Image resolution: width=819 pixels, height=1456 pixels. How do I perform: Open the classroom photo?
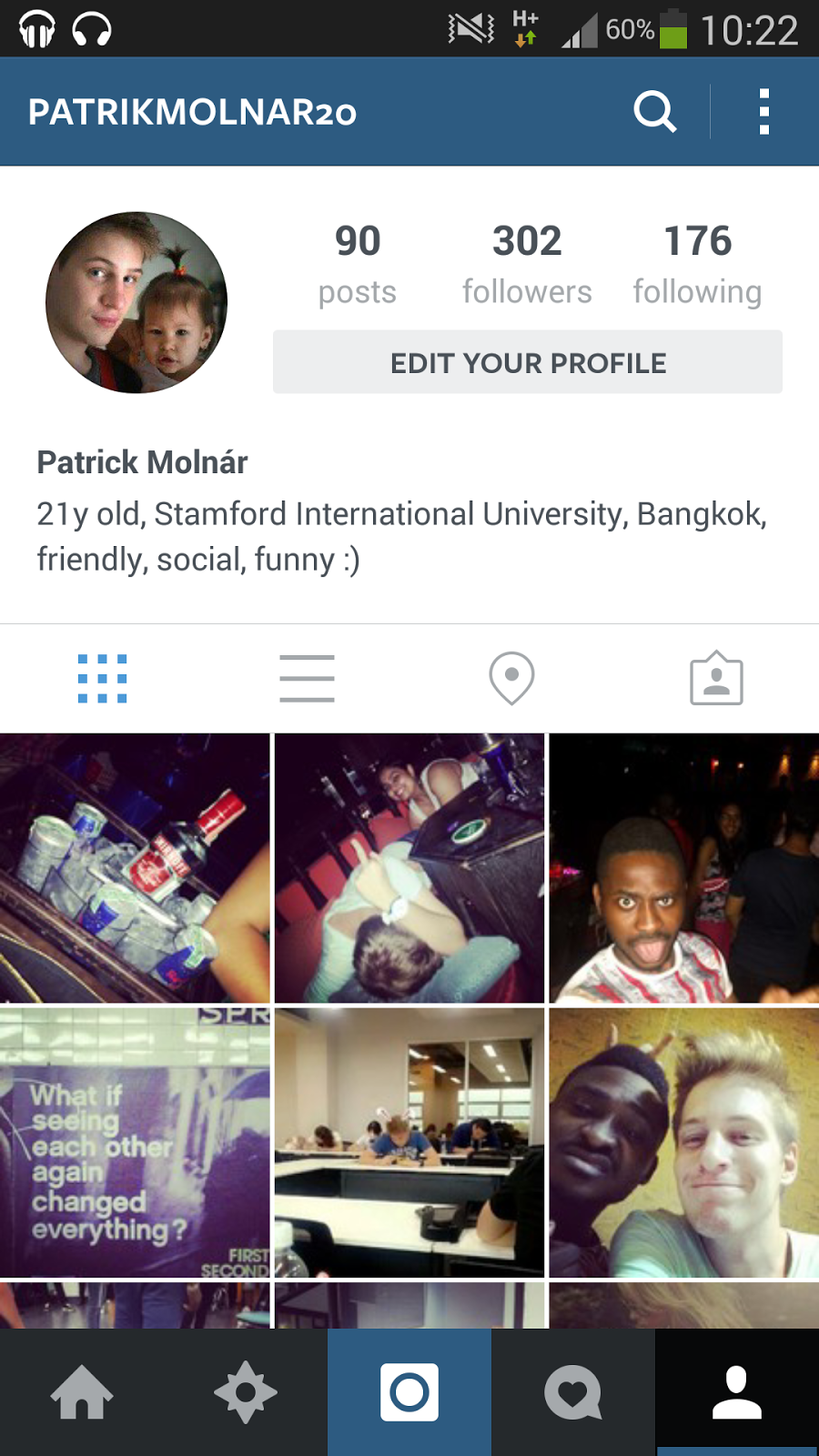[x=409, y=1143]
